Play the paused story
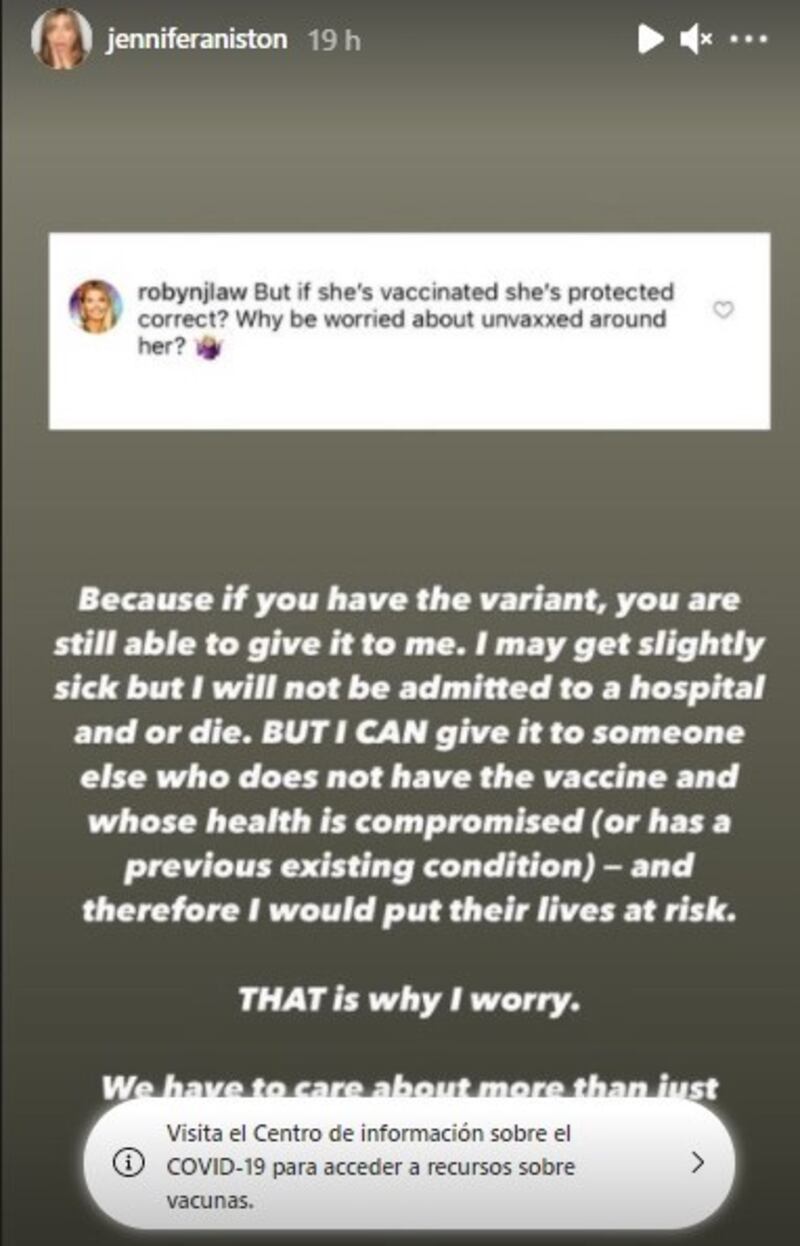The width and height of the screenshot is (800, 1246). (650, 40)
